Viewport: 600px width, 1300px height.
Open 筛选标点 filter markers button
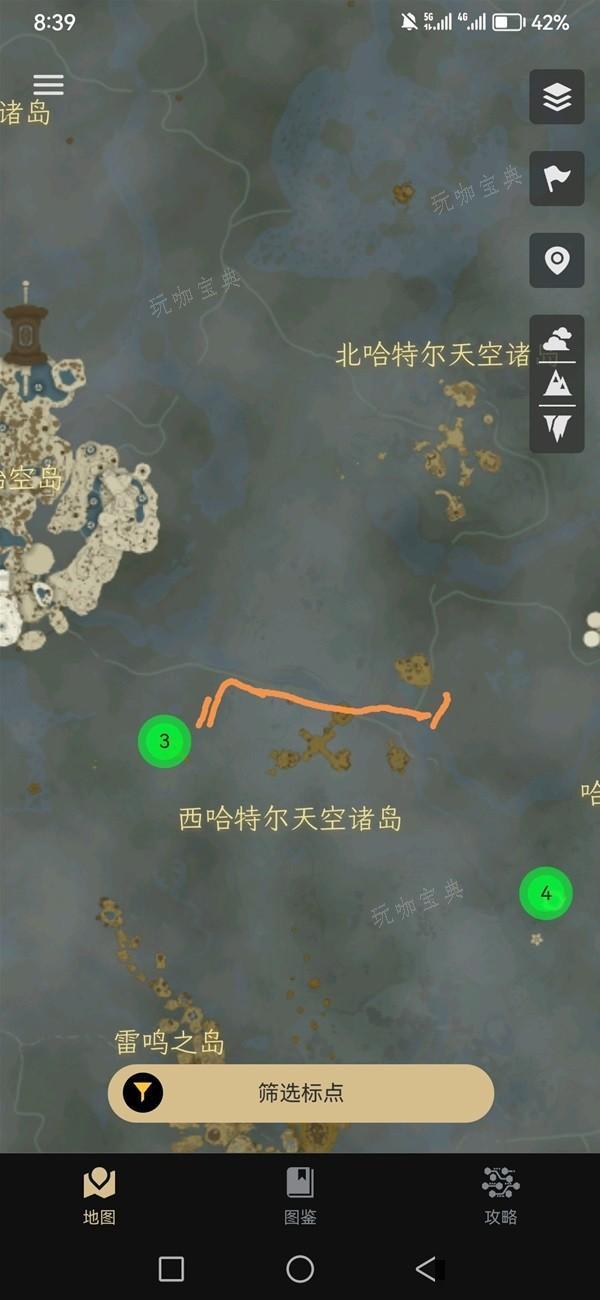pos(300,1093)
